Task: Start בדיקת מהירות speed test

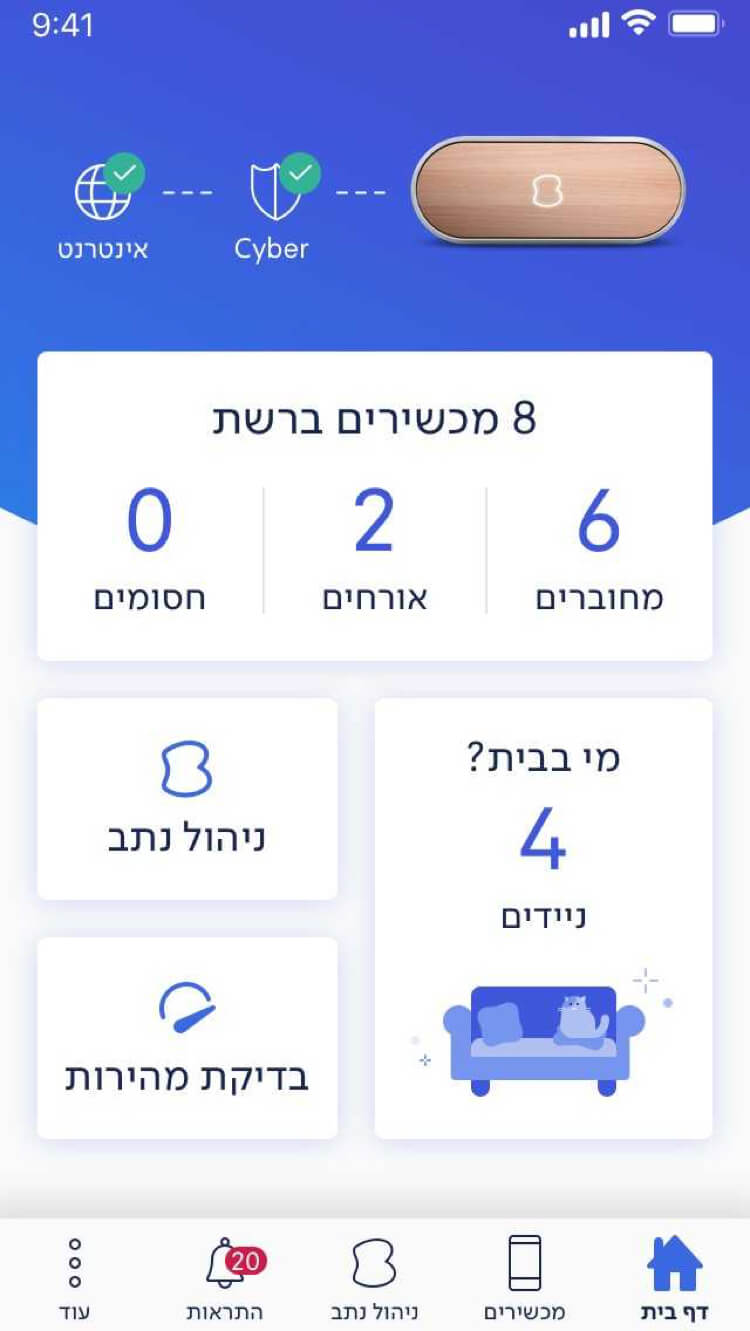Action: point(187,1037)
